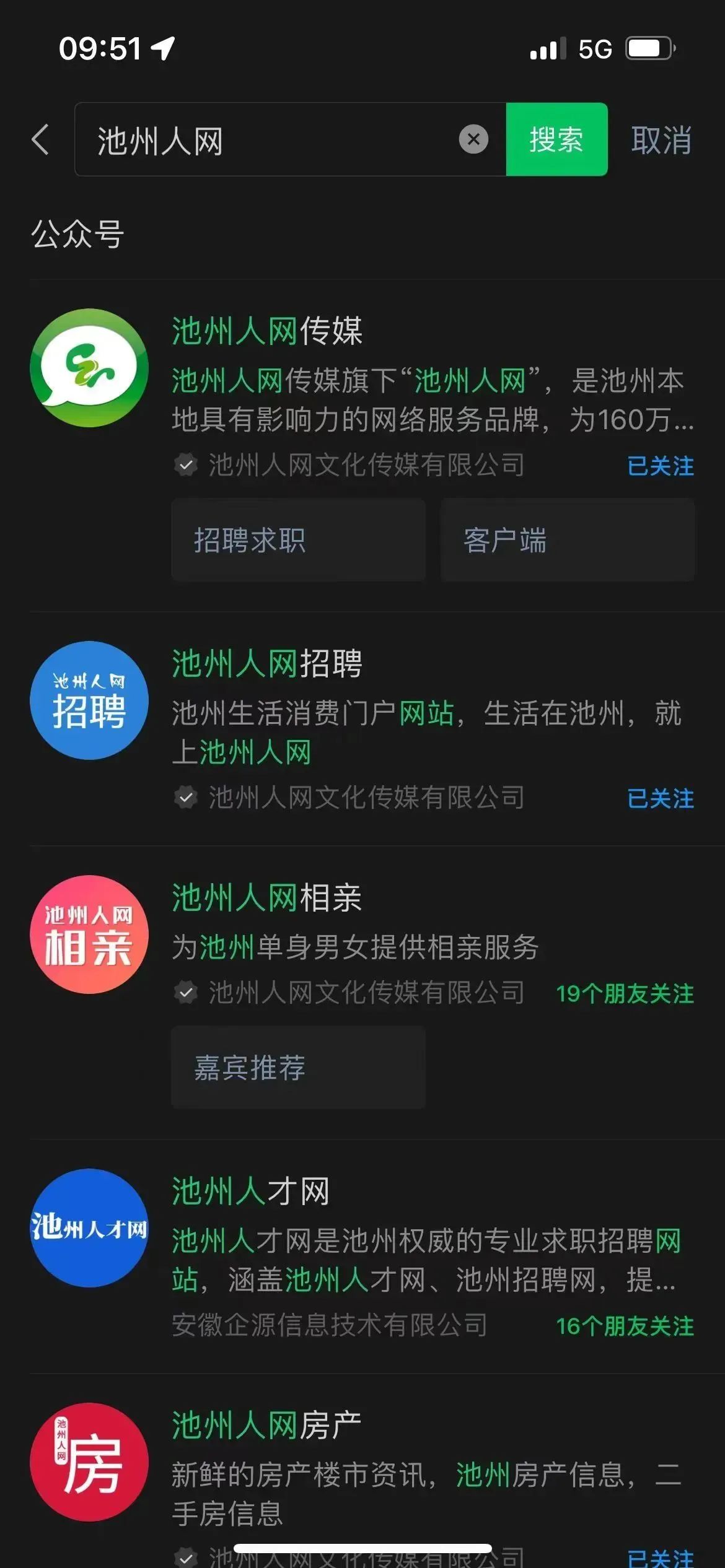Open the 池州人网房产 official account

click(267, 1426)
